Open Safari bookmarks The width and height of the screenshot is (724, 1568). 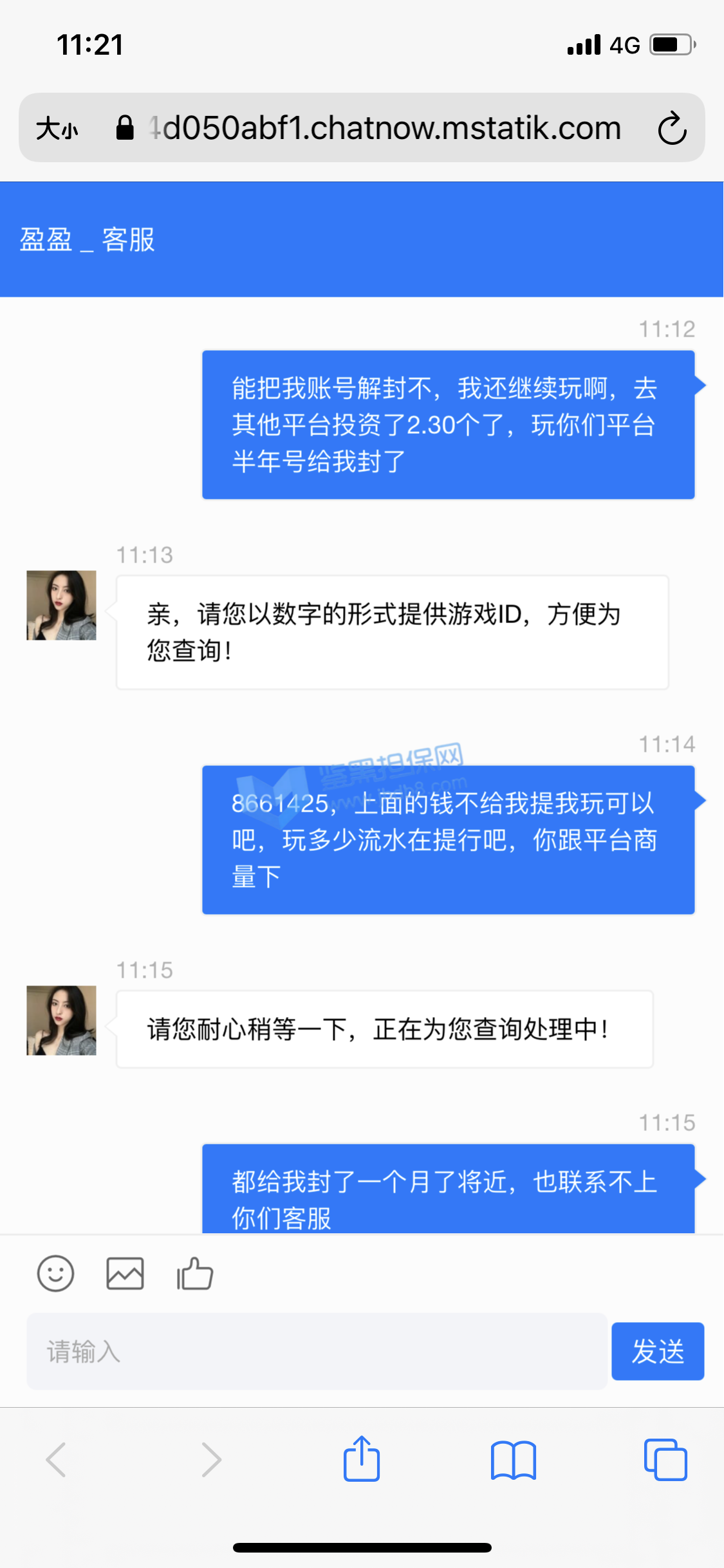coord(513,1459)
